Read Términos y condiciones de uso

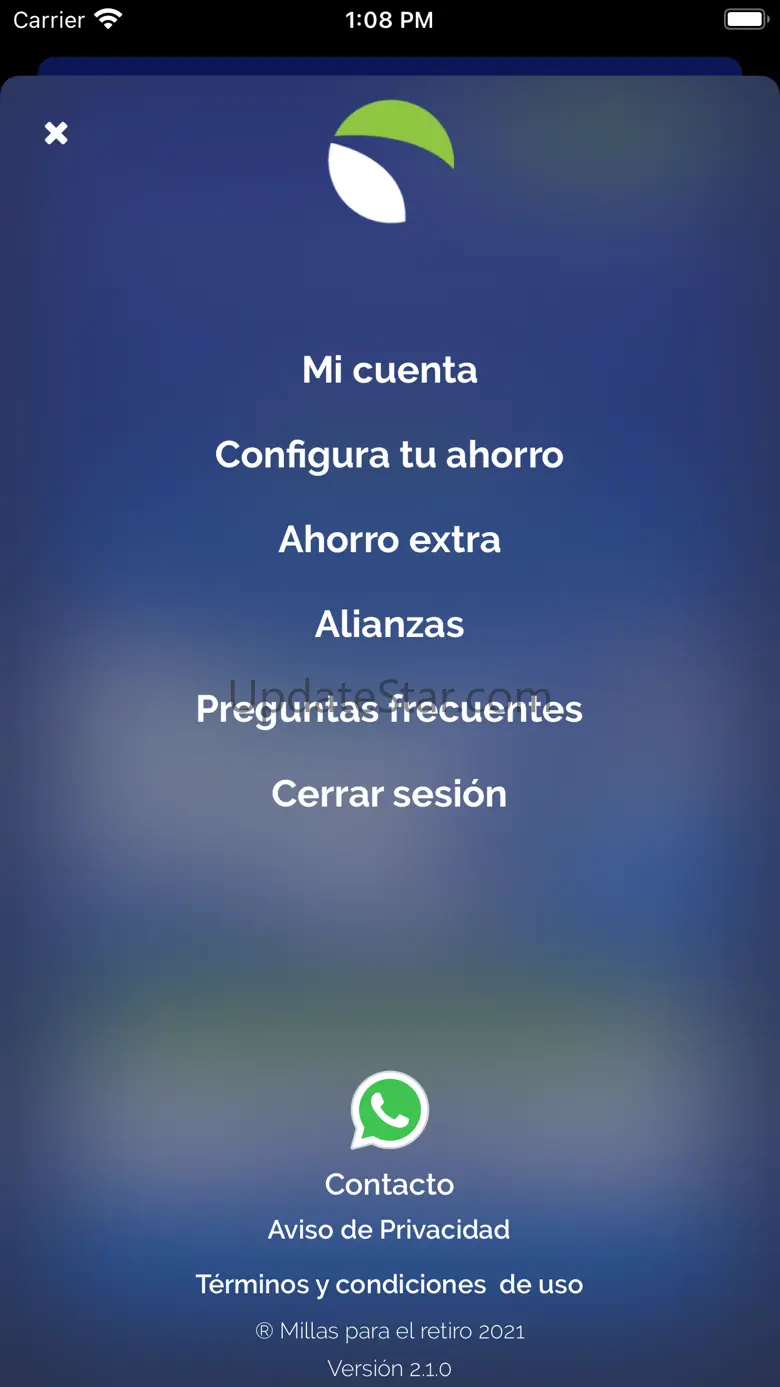pyautogui.click(x=389, y=1285)
